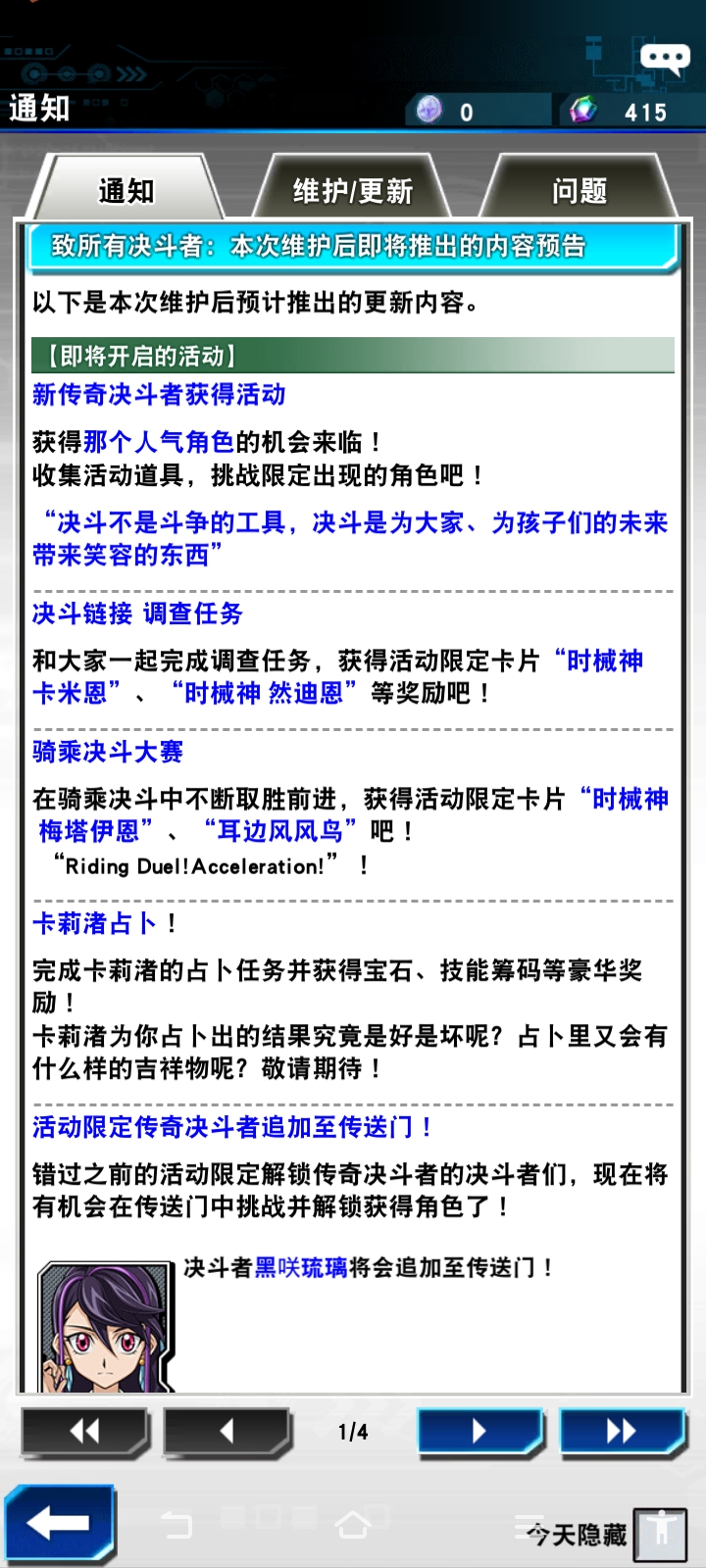This screenshot has width=706, height=1568.
Task: Jump to the last notice page
Action: tap(622, 1432)
